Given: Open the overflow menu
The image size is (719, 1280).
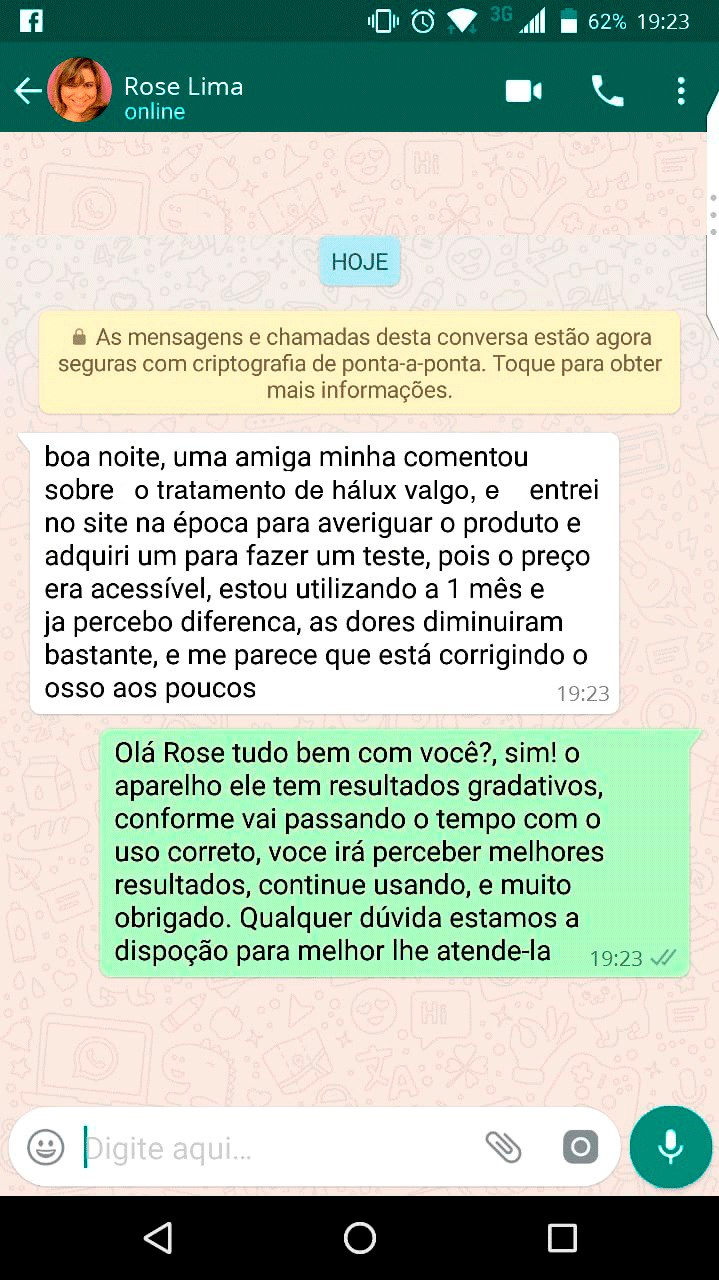Looking at the screenshot, I should click(x=681, y=91).
